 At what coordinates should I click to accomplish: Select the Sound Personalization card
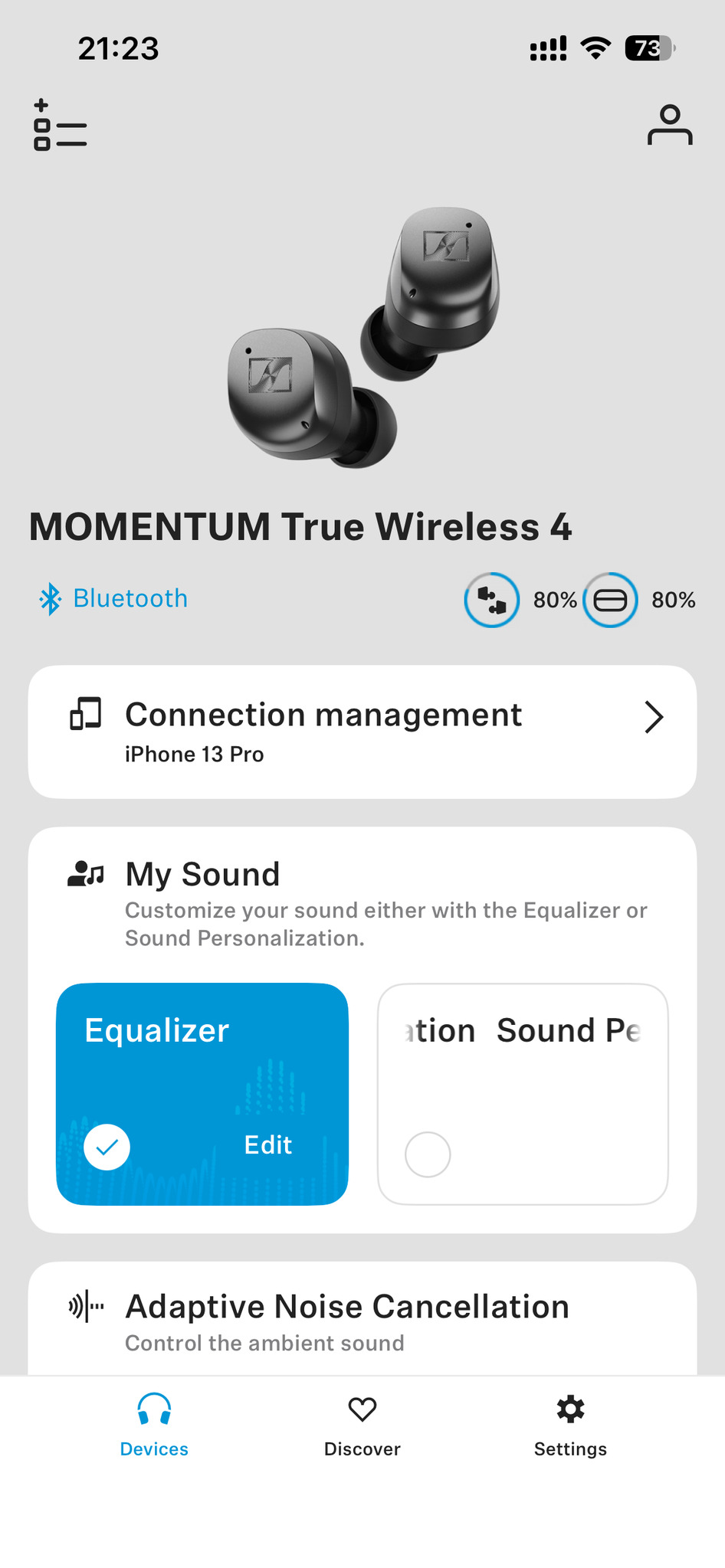coord(523,1093)
